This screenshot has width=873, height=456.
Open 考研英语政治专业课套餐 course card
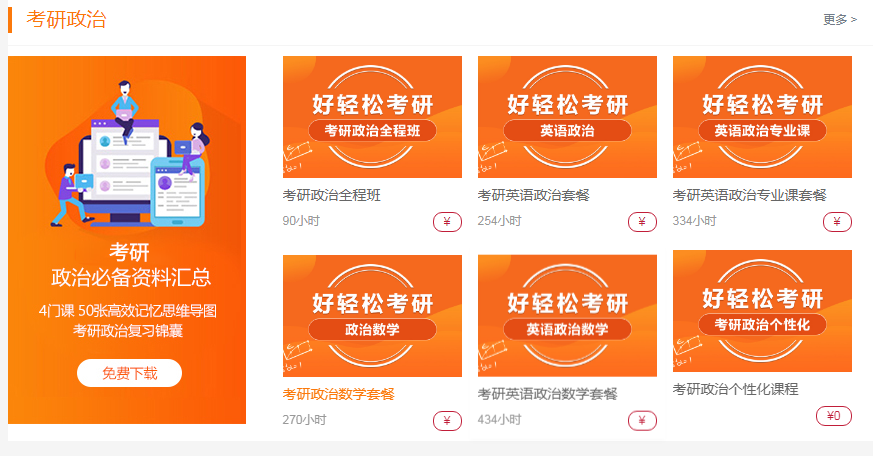click(762, 117)
